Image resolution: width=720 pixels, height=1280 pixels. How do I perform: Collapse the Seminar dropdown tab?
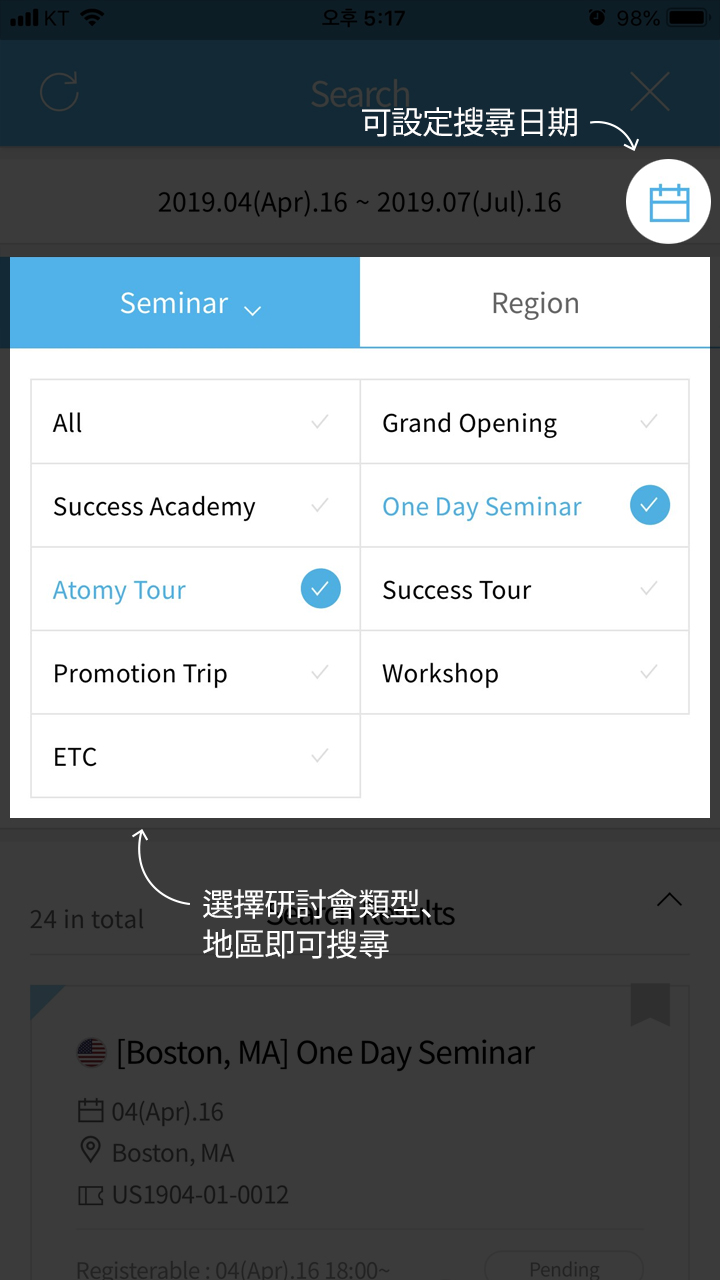[x=185, y=303]
